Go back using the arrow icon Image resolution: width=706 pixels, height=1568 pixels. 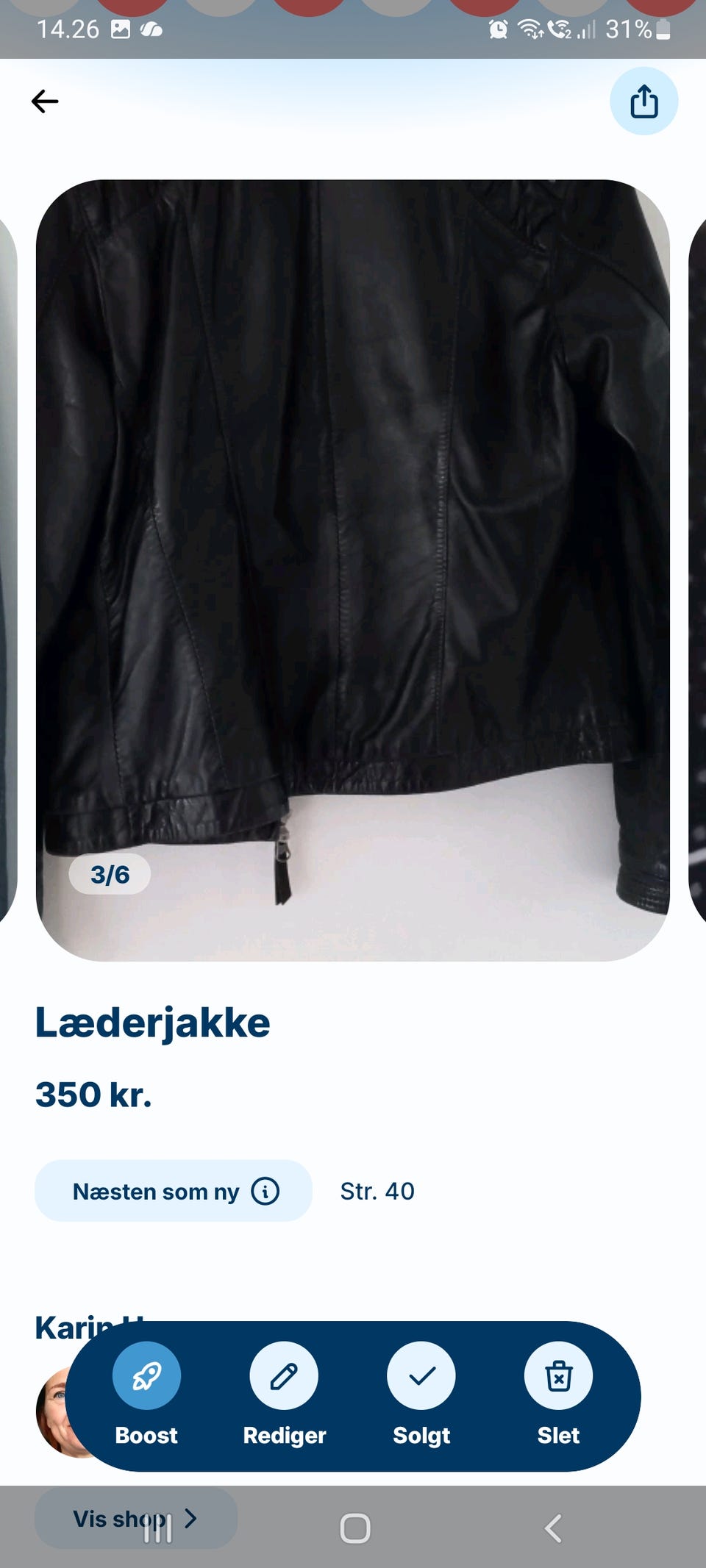point(46,101)
